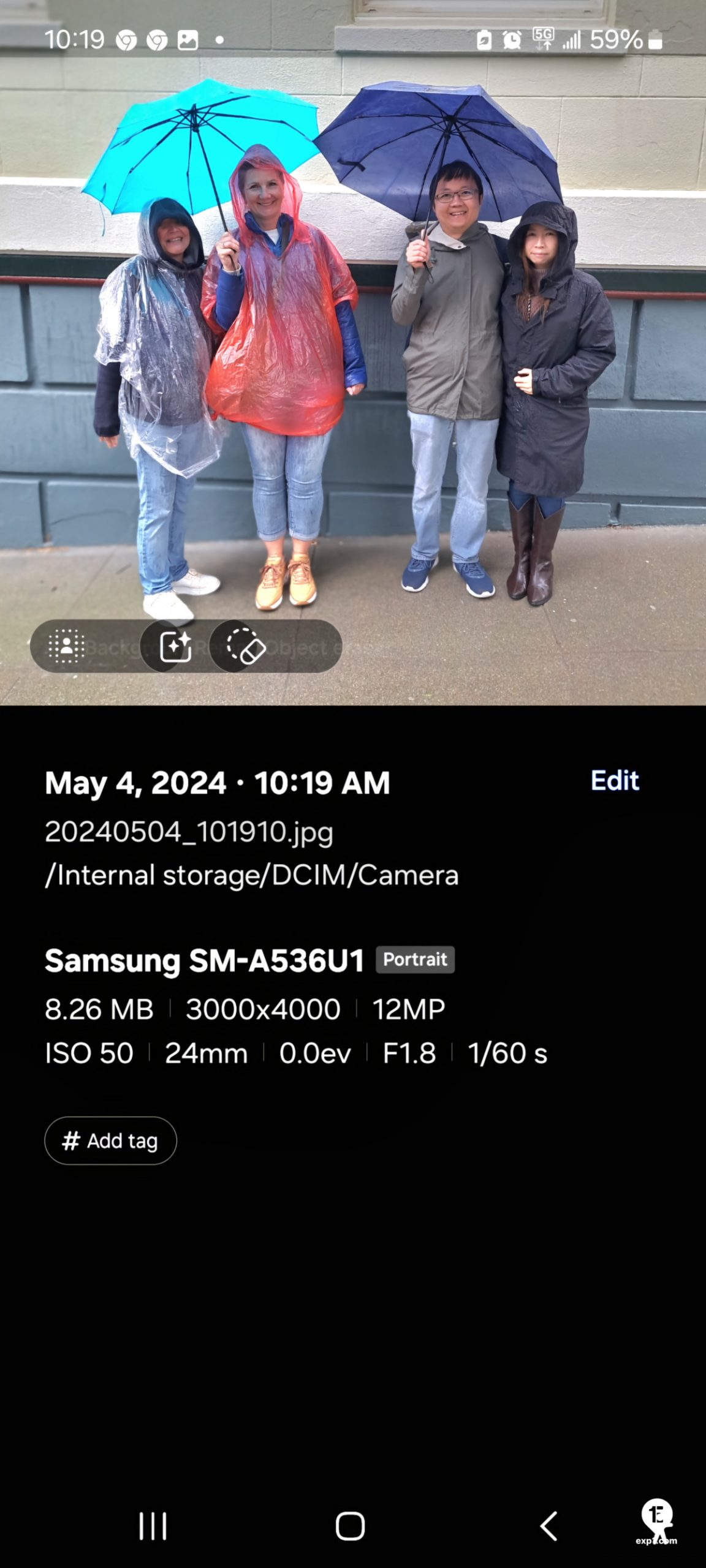Open recent apps from navigation bar
Screen dimensions: 706x1568
(153, 1526)
